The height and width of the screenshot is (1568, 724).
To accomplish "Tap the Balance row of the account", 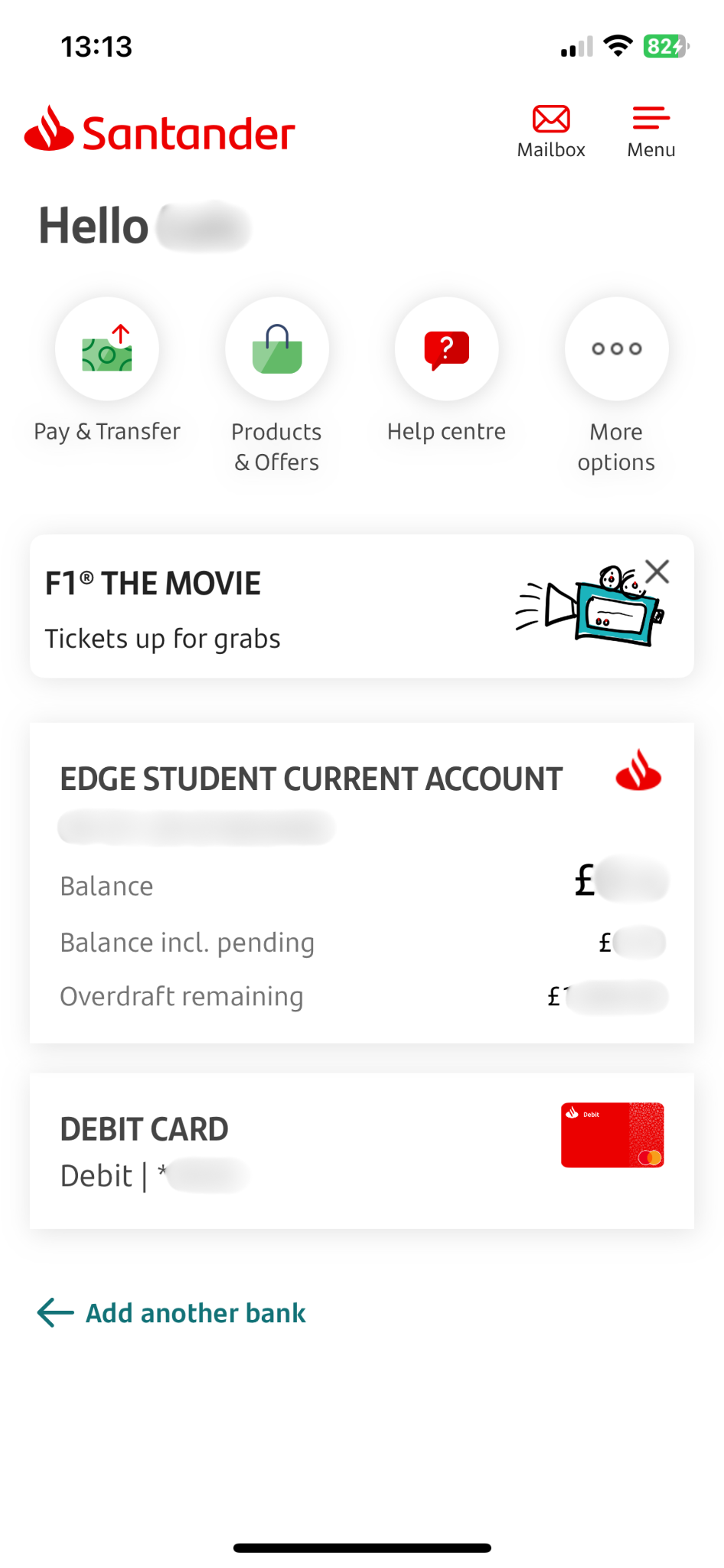I will (x=106, y=886).
